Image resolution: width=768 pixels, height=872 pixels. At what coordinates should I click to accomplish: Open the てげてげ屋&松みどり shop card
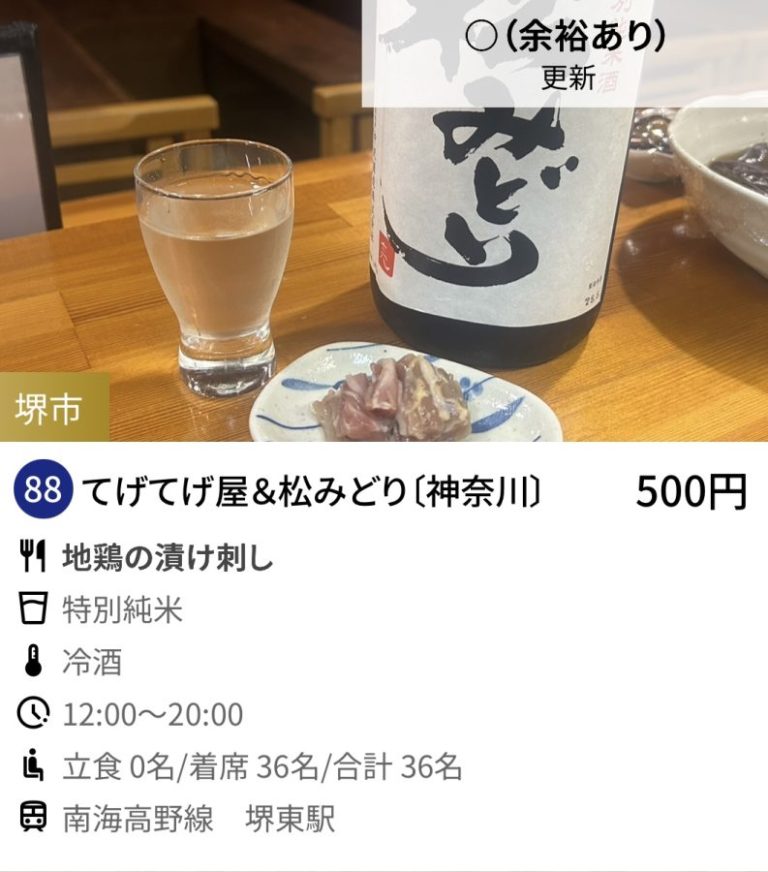click(312, 492)
